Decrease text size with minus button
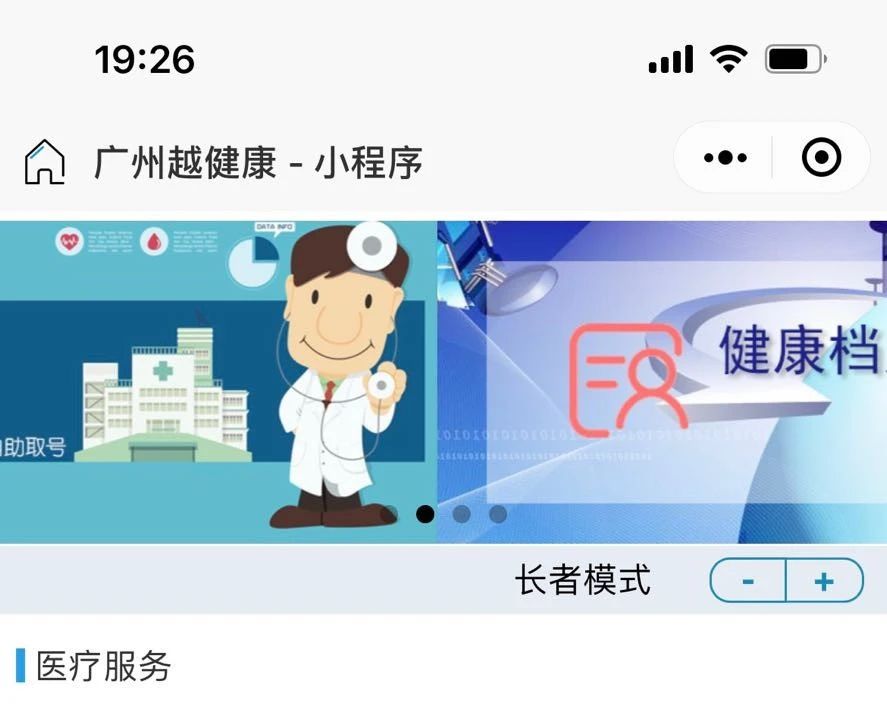Screen dimensions: 887x708 click(748, 581)
